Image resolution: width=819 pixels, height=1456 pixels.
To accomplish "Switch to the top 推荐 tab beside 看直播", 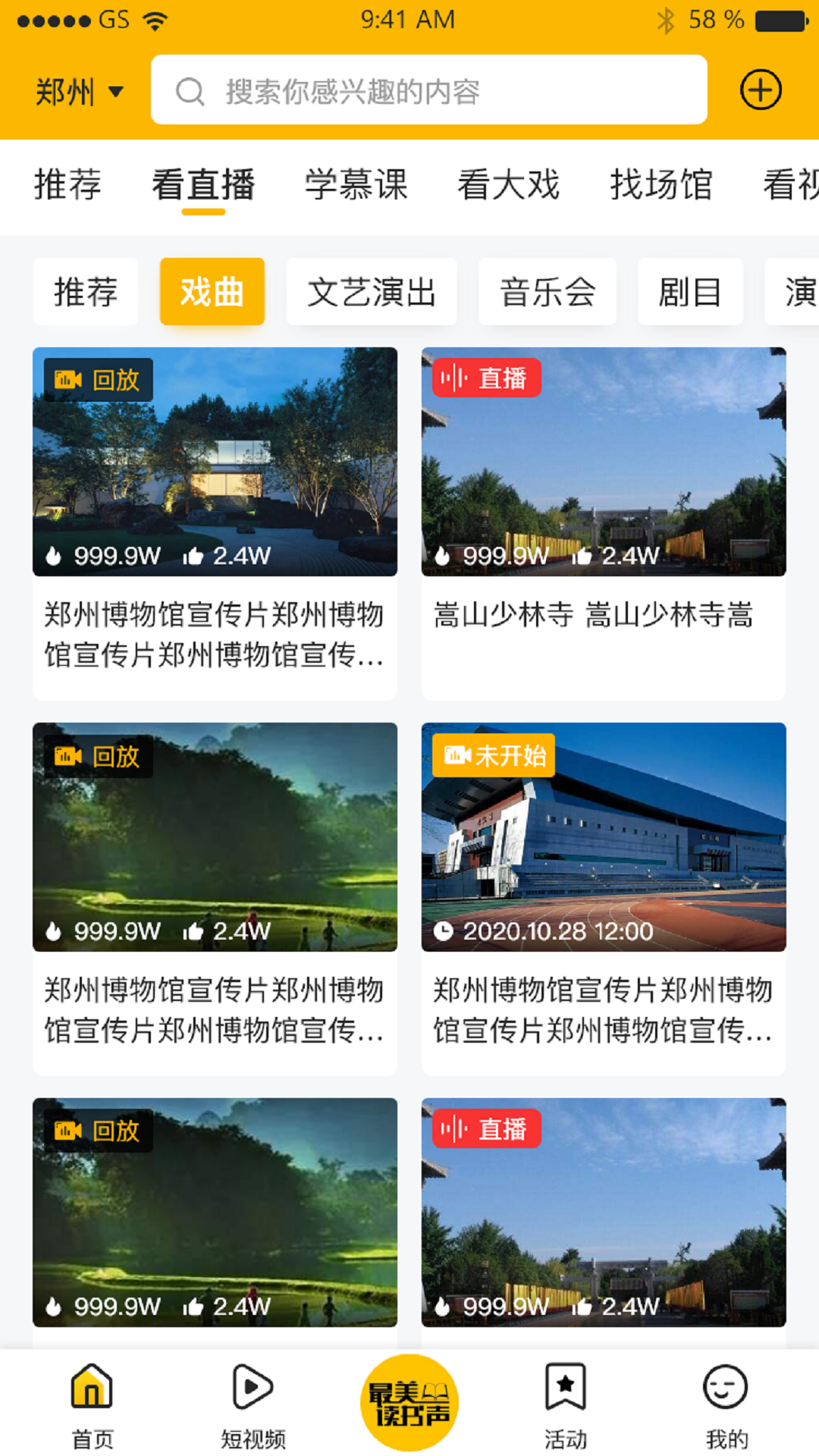I will [x=67, y=185].
